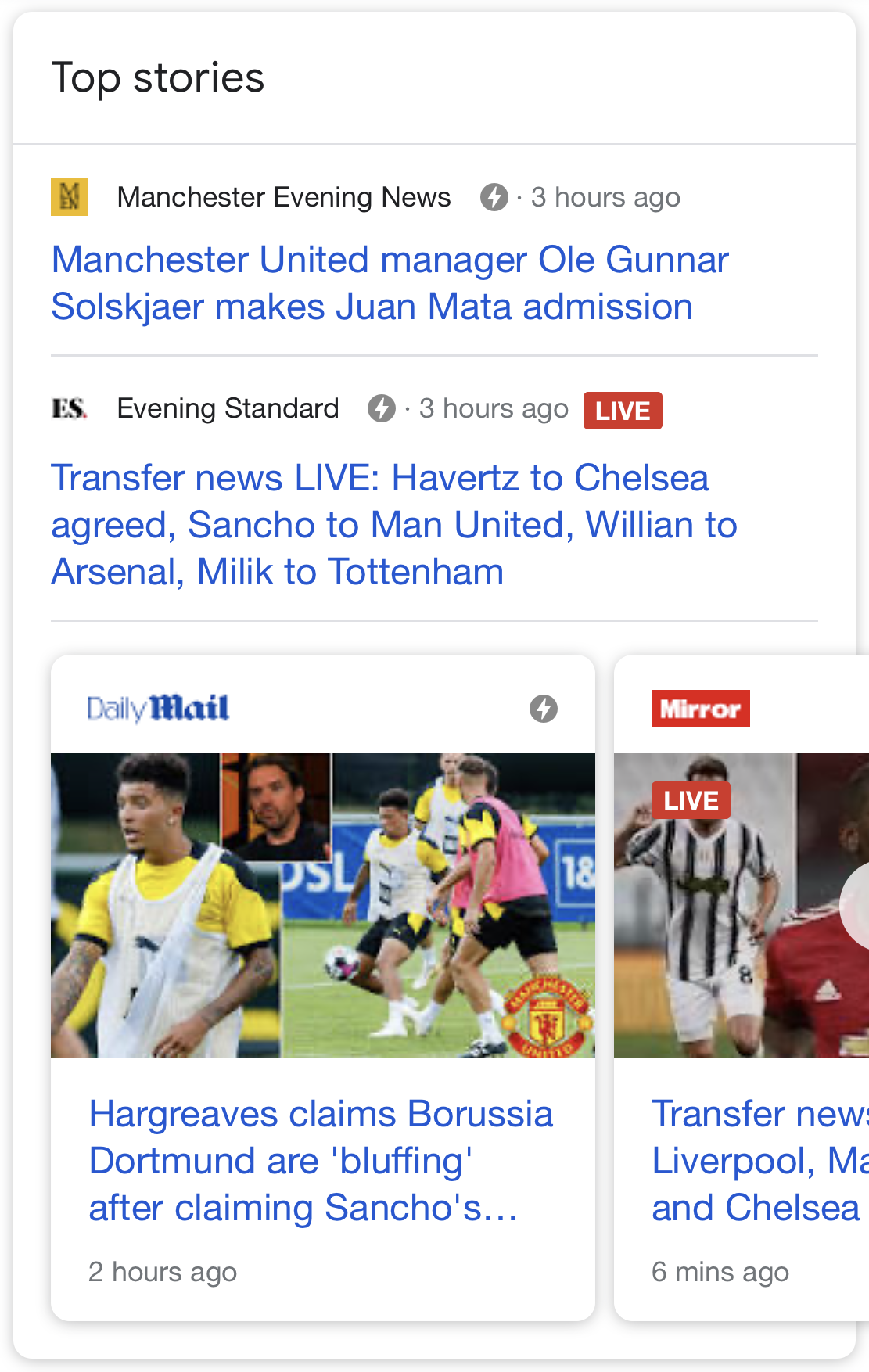
Task: Open the Manchester Evening News Juan Mata article
Action: (390, 283)
